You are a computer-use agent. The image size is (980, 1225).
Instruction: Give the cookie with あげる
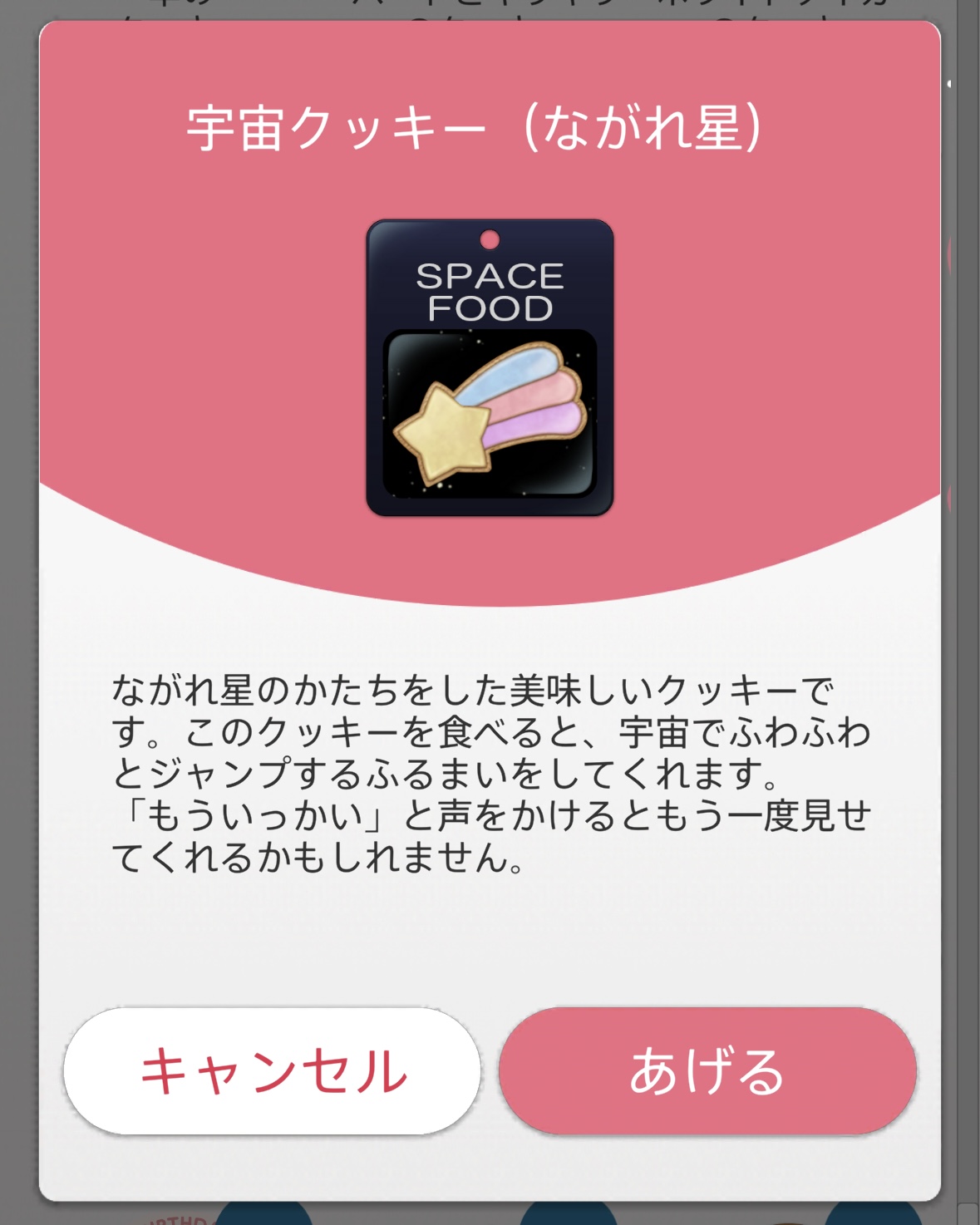(707, 1070)
